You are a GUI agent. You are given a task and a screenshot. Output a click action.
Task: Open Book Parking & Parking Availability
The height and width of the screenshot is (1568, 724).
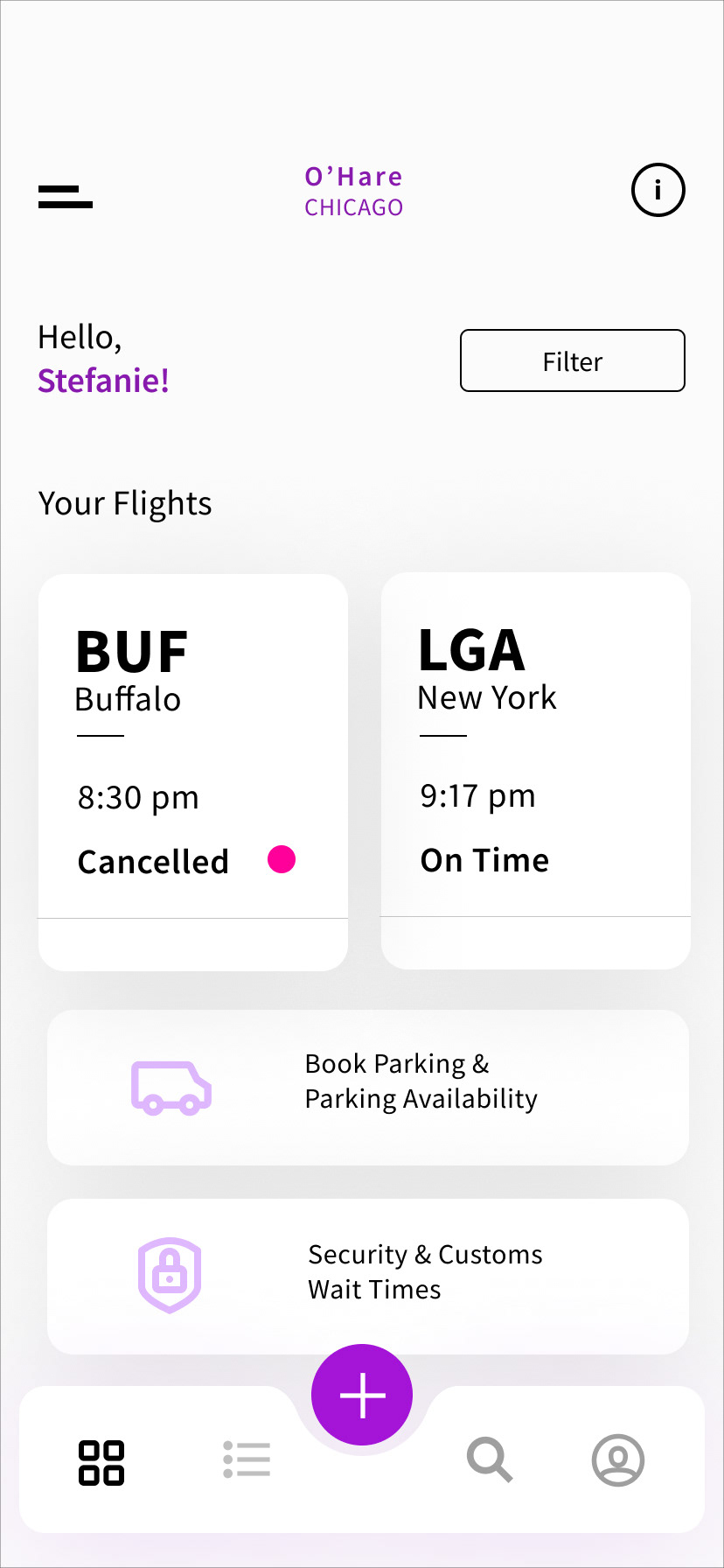point(368,1087)
